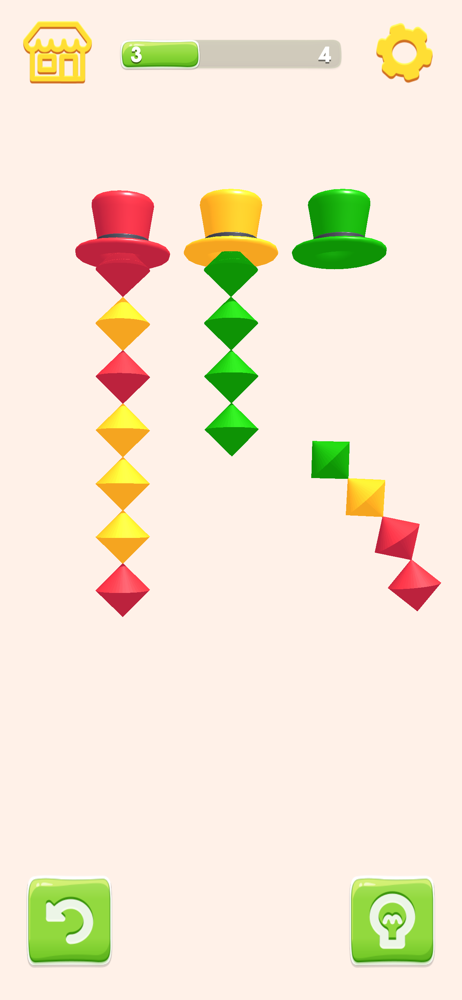The height and width of the screenshot is (1000, 462).
Task: Open the shop icon
Action: tap(57, 53)
